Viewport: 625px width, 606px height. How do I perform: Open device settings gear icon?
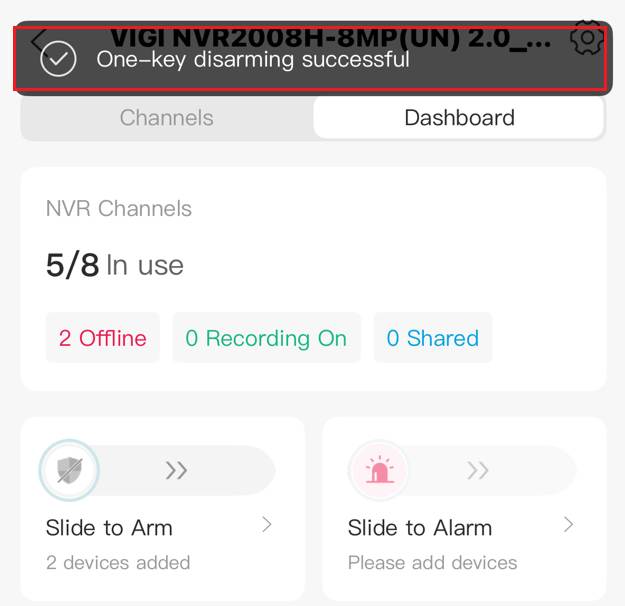pyautogui.click(x=587, y=38)
